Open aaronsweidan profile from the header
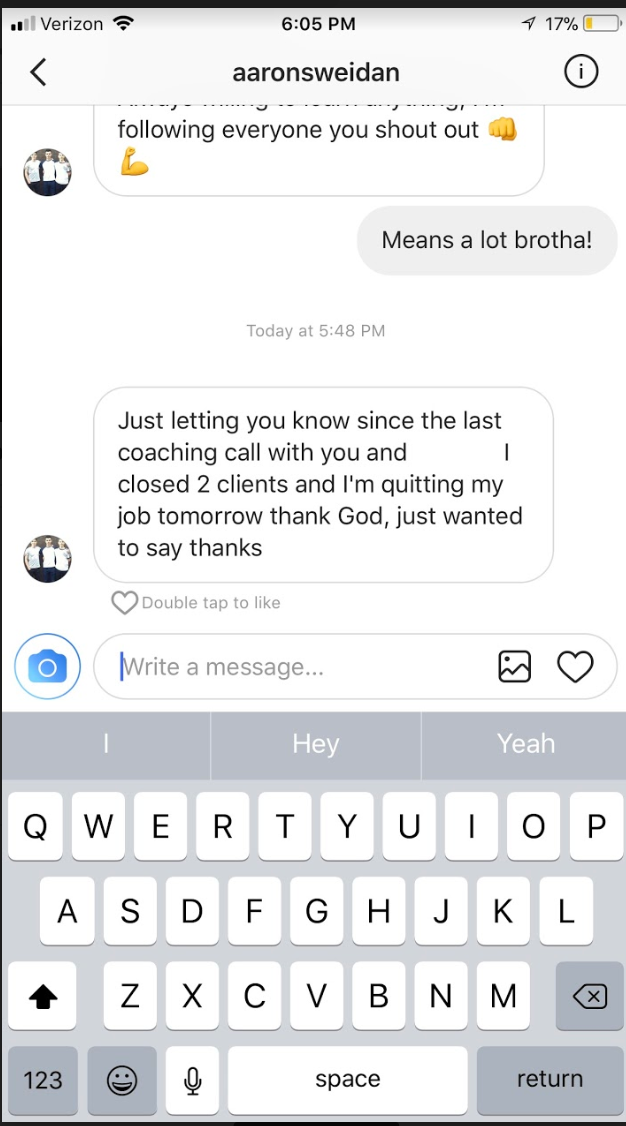Screen dimensions: 626x1126 coord(314,73)
